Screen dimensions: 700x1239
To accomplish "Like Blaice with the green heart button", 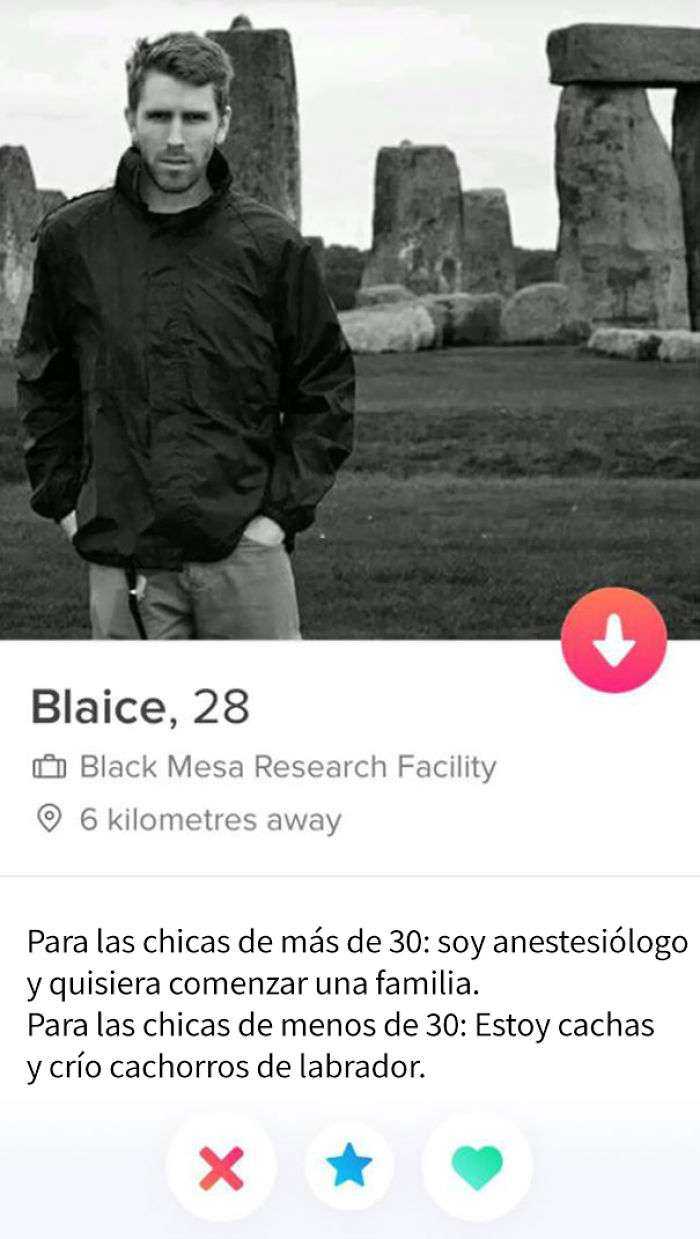I will coord(477,1167).
